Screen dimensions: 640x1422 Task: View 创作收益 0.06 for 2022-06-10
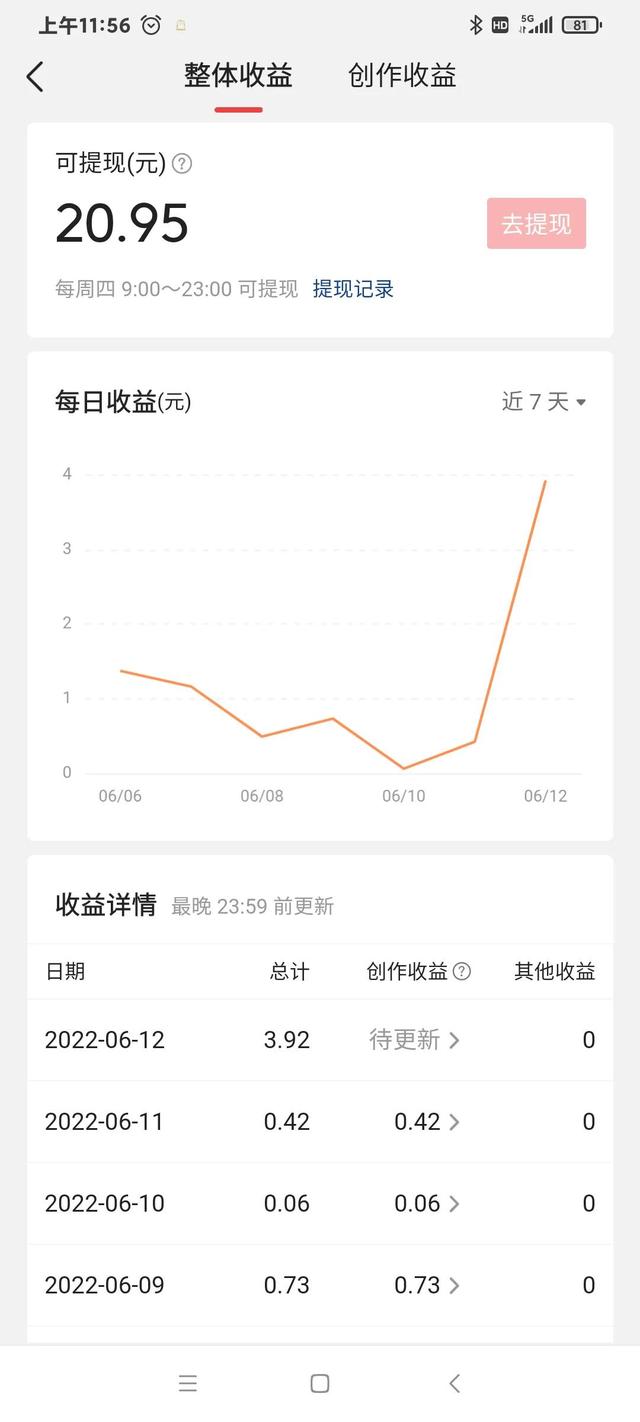coord(427,1204)
